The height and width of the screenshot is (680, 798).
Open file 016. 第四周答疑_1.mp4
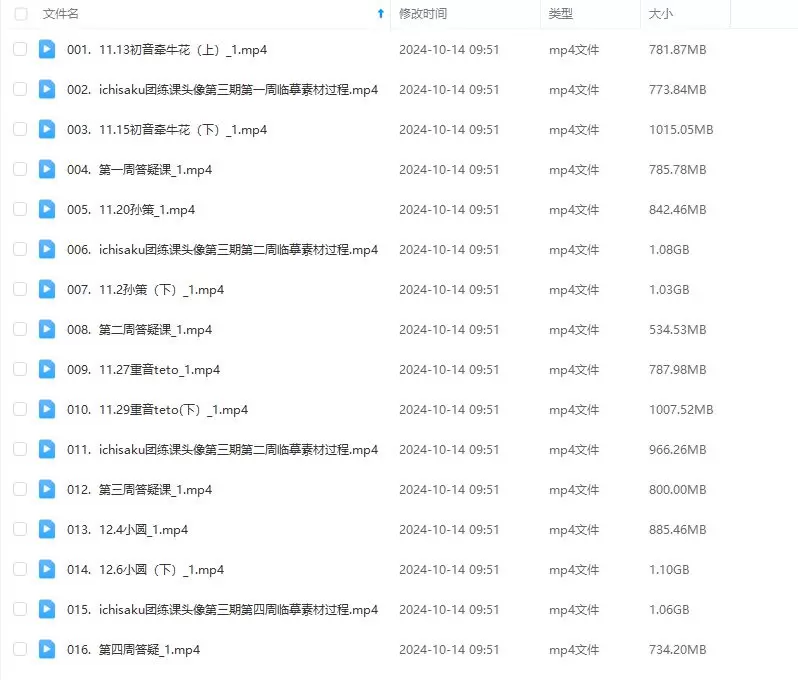tap(133, 650)
